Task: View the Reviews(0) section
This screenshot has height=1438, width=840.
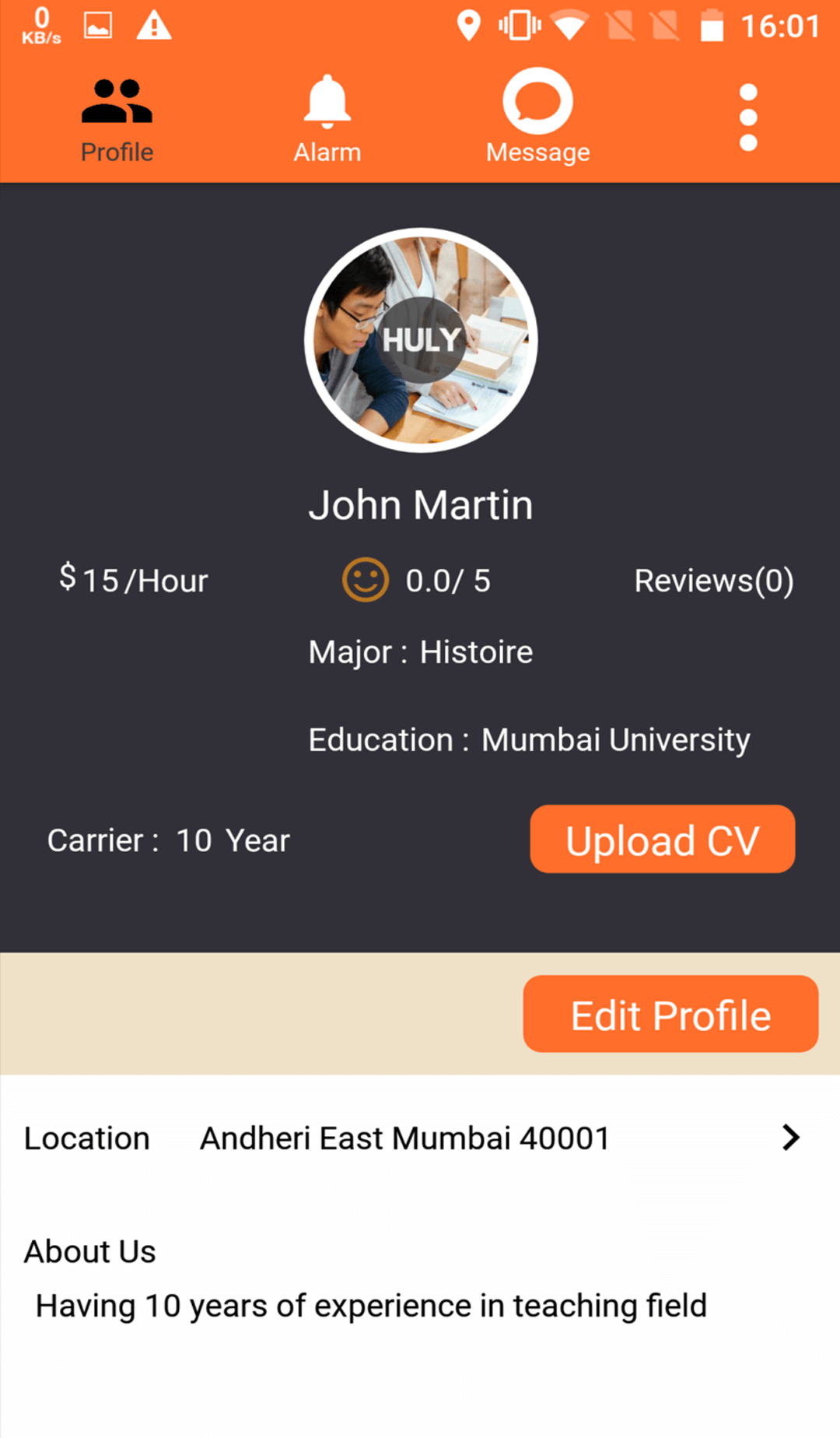Action: [713, 580]
